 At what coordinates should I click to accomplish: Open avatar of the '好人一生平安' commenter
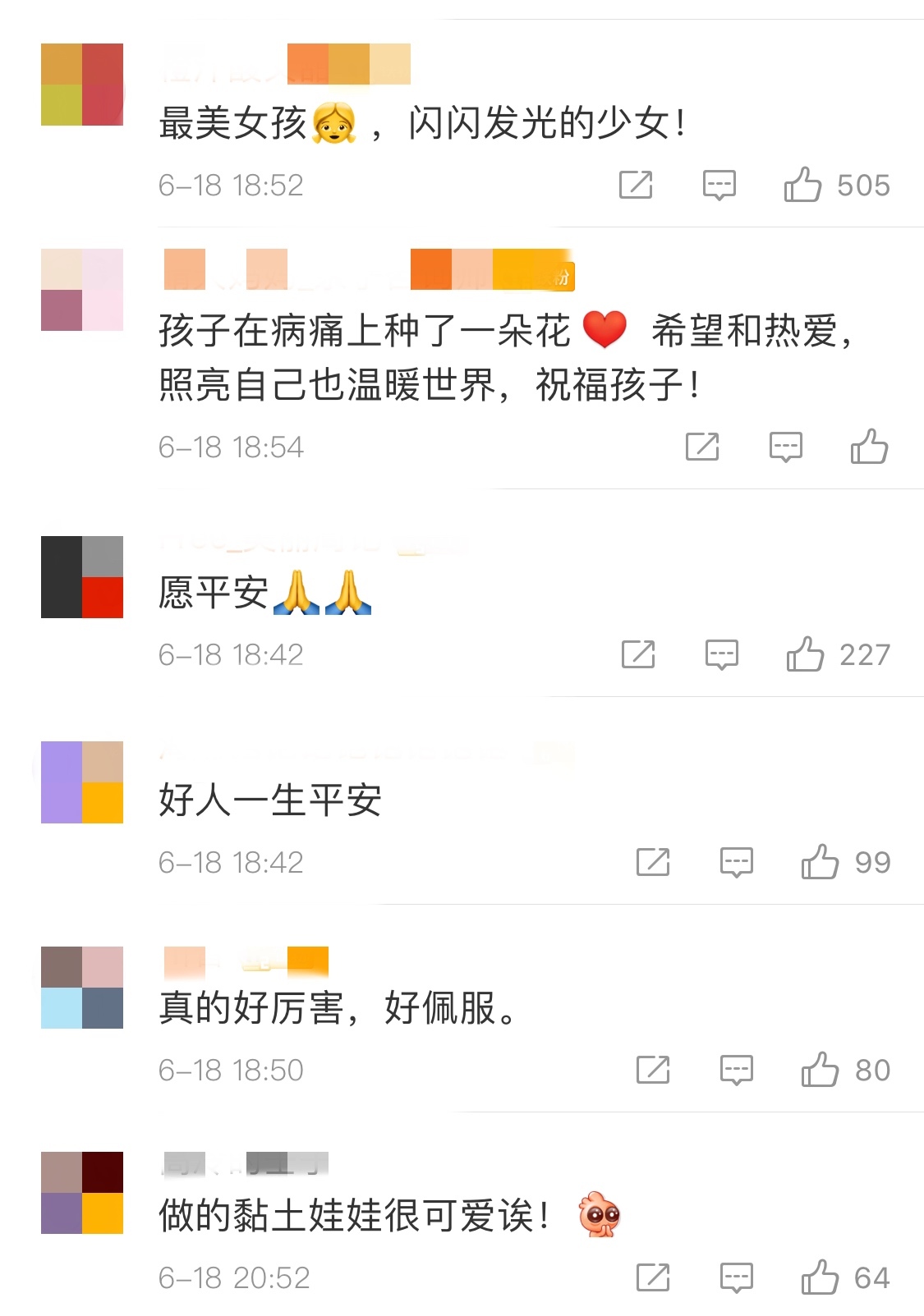point(82,782)
